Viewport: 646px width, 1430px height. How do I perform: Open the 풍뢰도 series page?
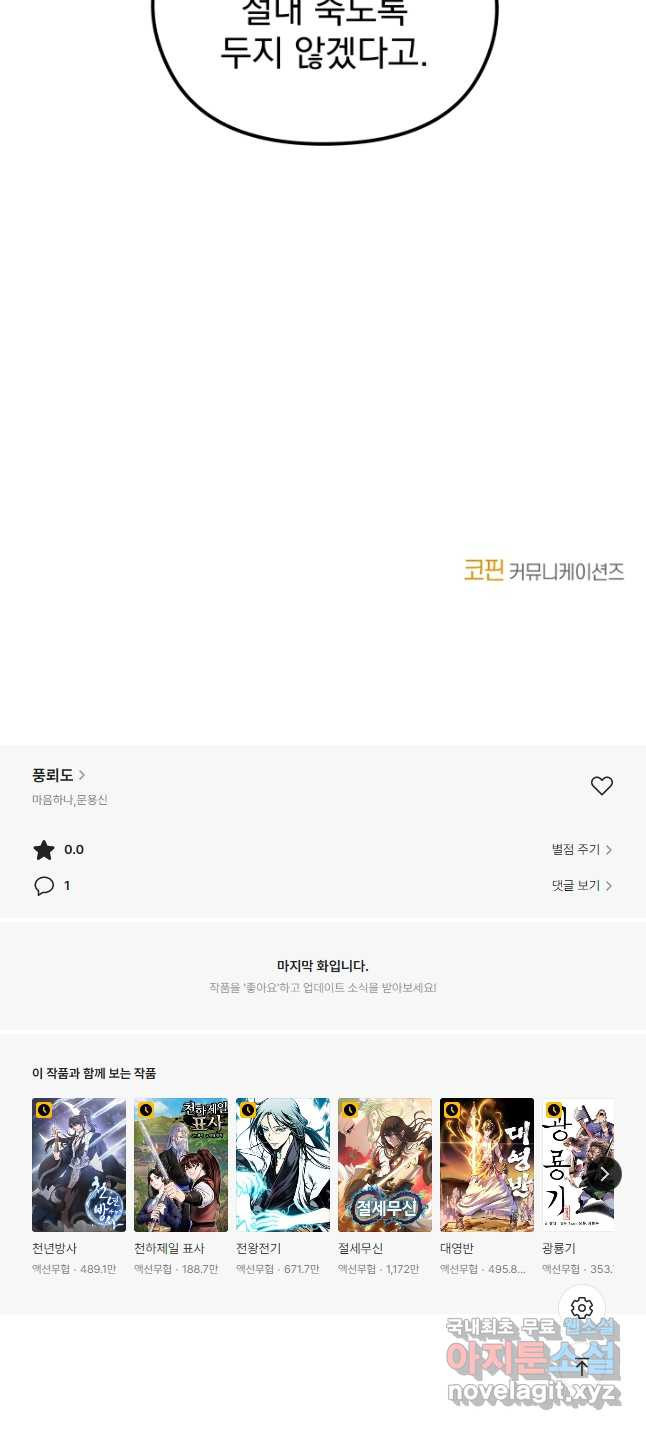[59, 775]
